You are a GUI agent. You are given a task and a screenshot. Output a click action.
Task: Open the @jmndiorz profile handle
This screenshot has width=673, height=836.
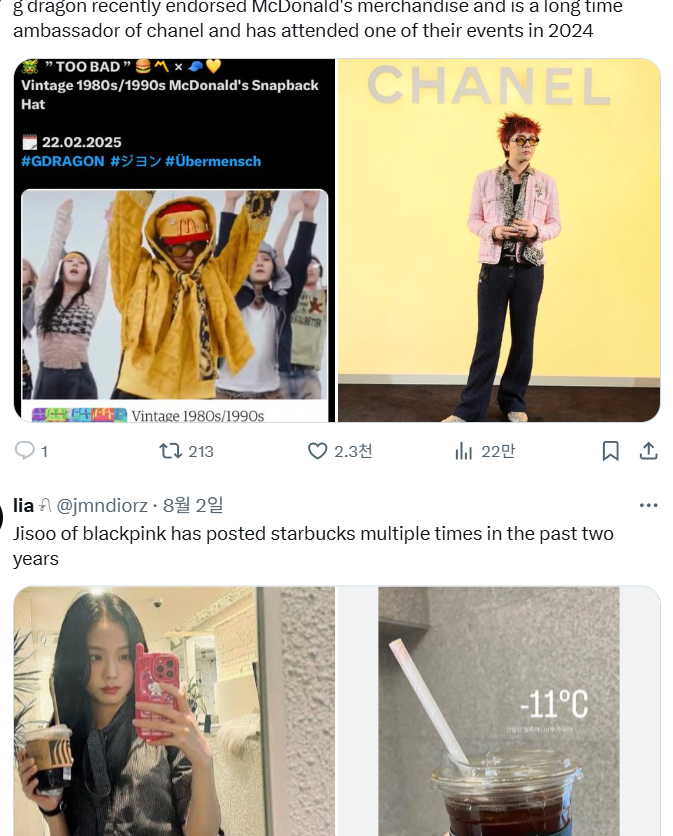point(102,505)
